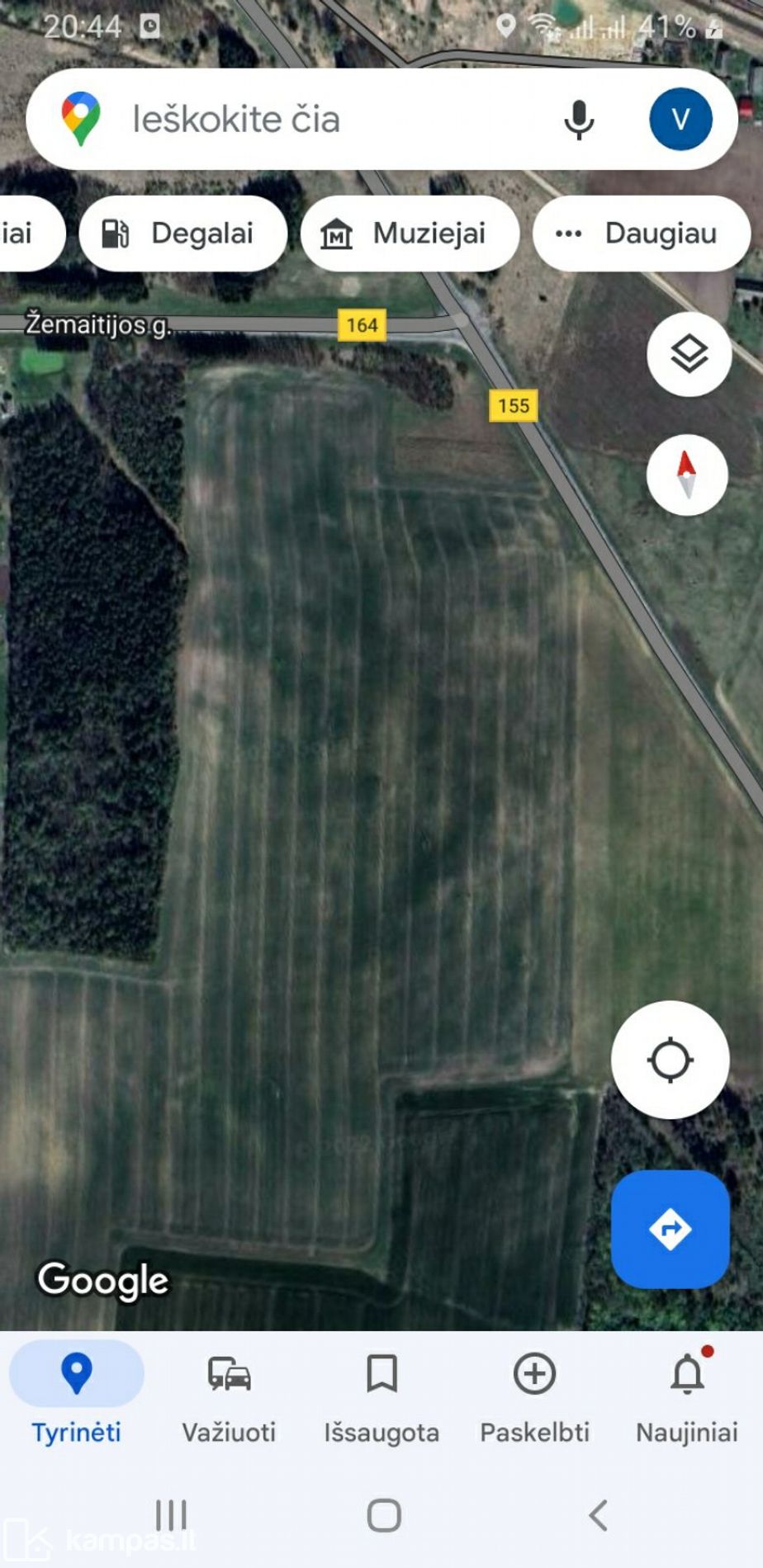Center map on my location
This screenshot has height=1568, width=763.
pos(670,1060)
